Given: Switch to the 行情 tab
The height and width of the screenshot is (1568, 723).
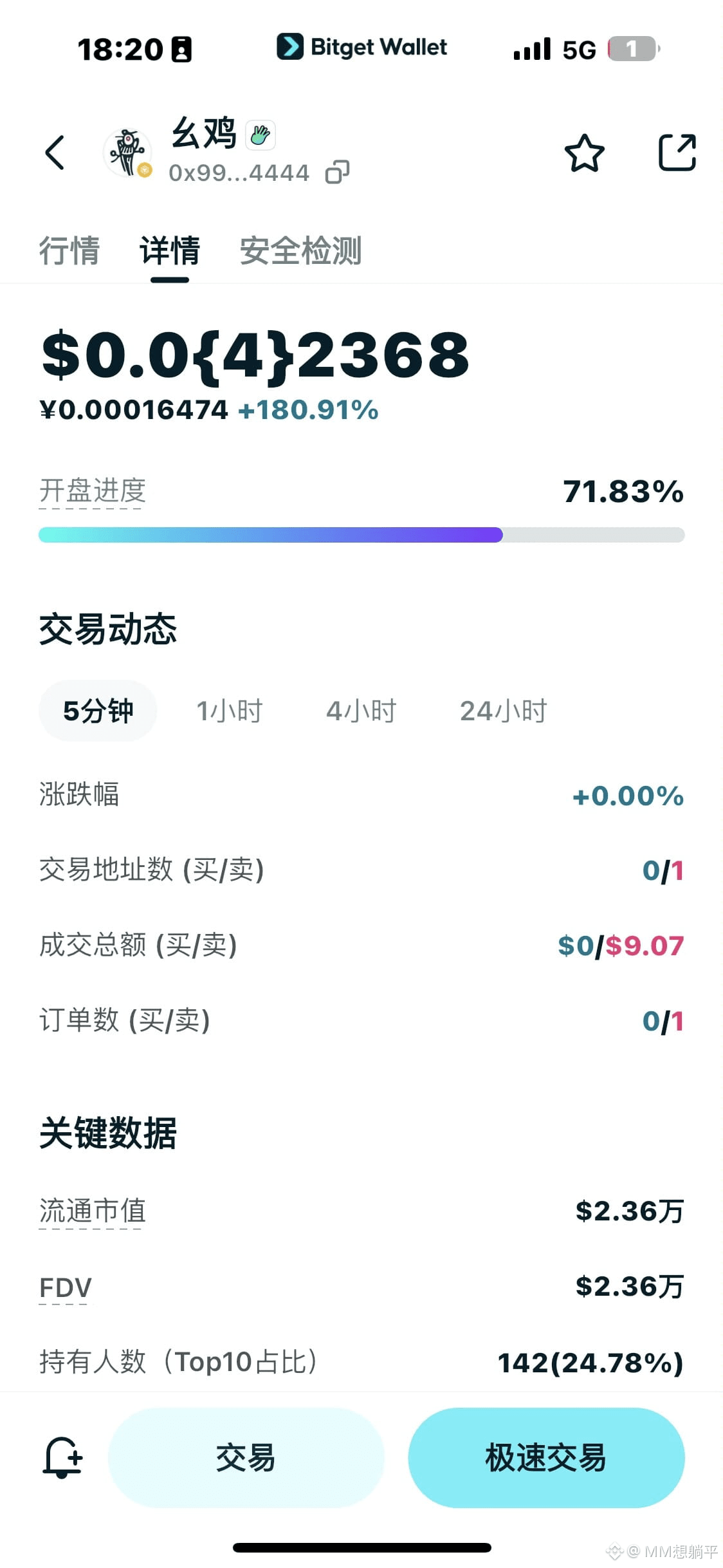Looking at the screenshot, I should click(69, 251).
